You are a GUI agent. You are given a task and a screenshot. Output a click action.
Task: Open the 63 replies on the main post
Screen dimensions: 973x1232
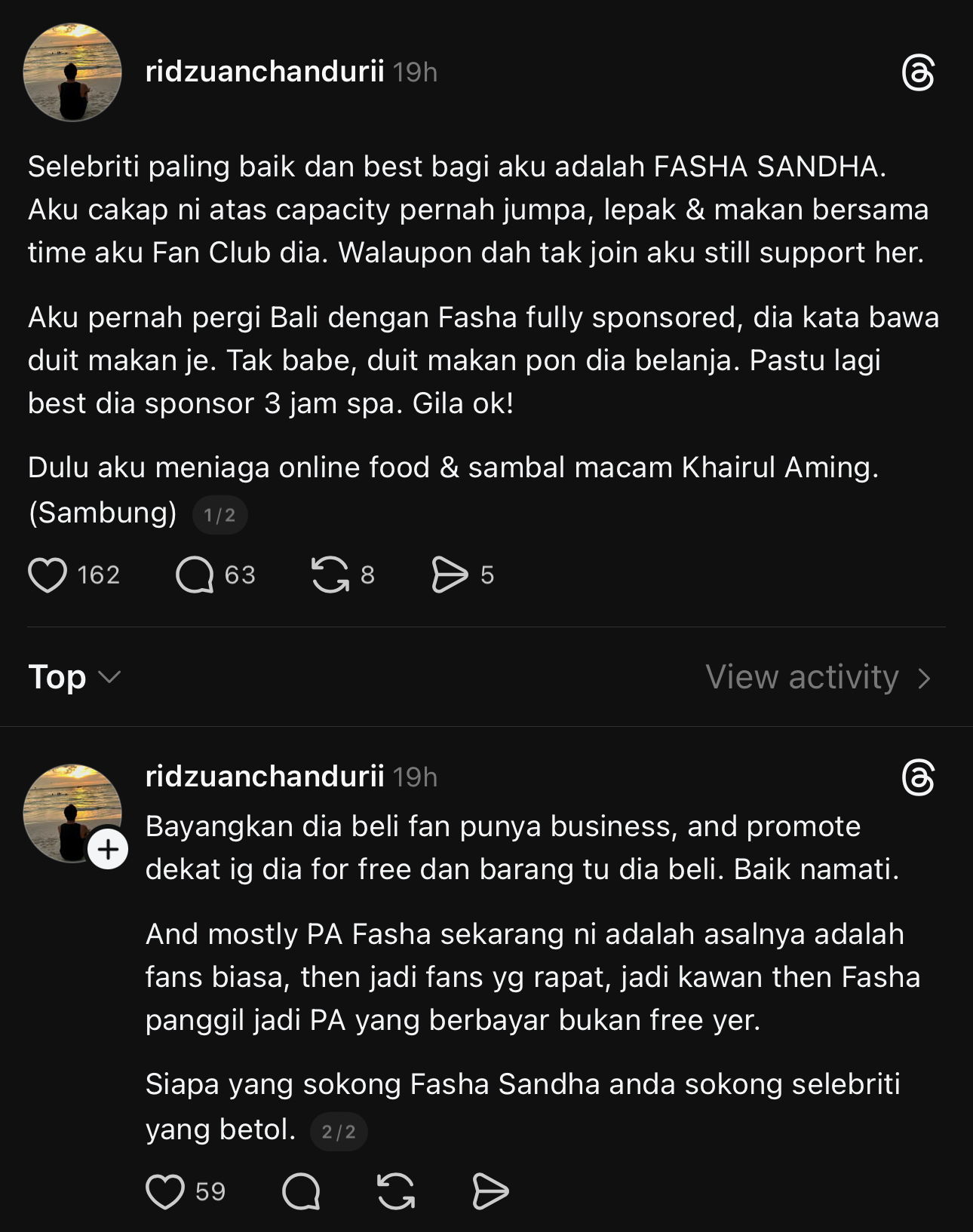[x=195, y=575]
